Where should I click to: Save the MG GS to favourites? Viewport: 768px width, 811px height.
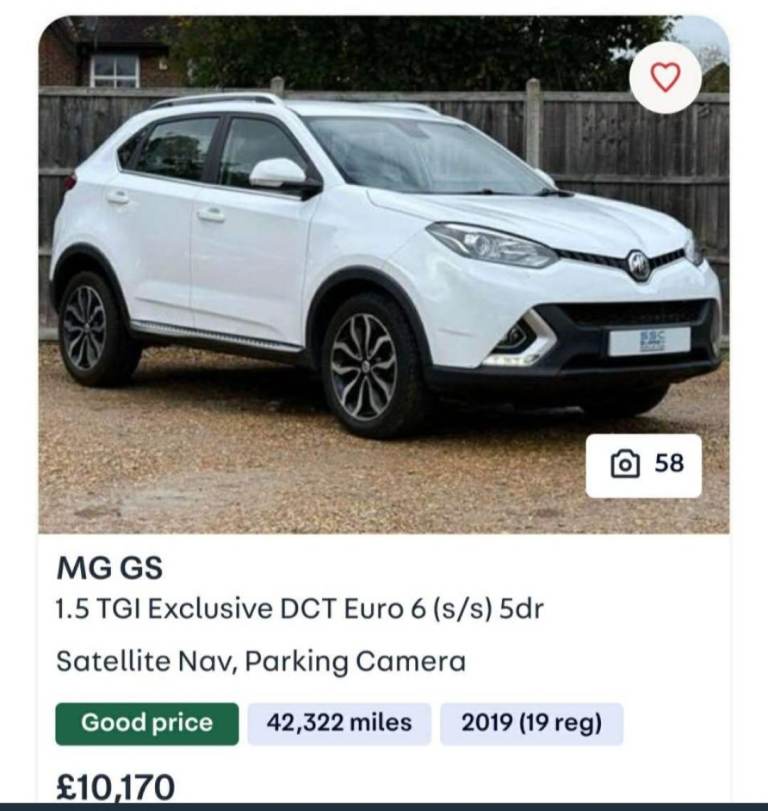click(665, 77)
